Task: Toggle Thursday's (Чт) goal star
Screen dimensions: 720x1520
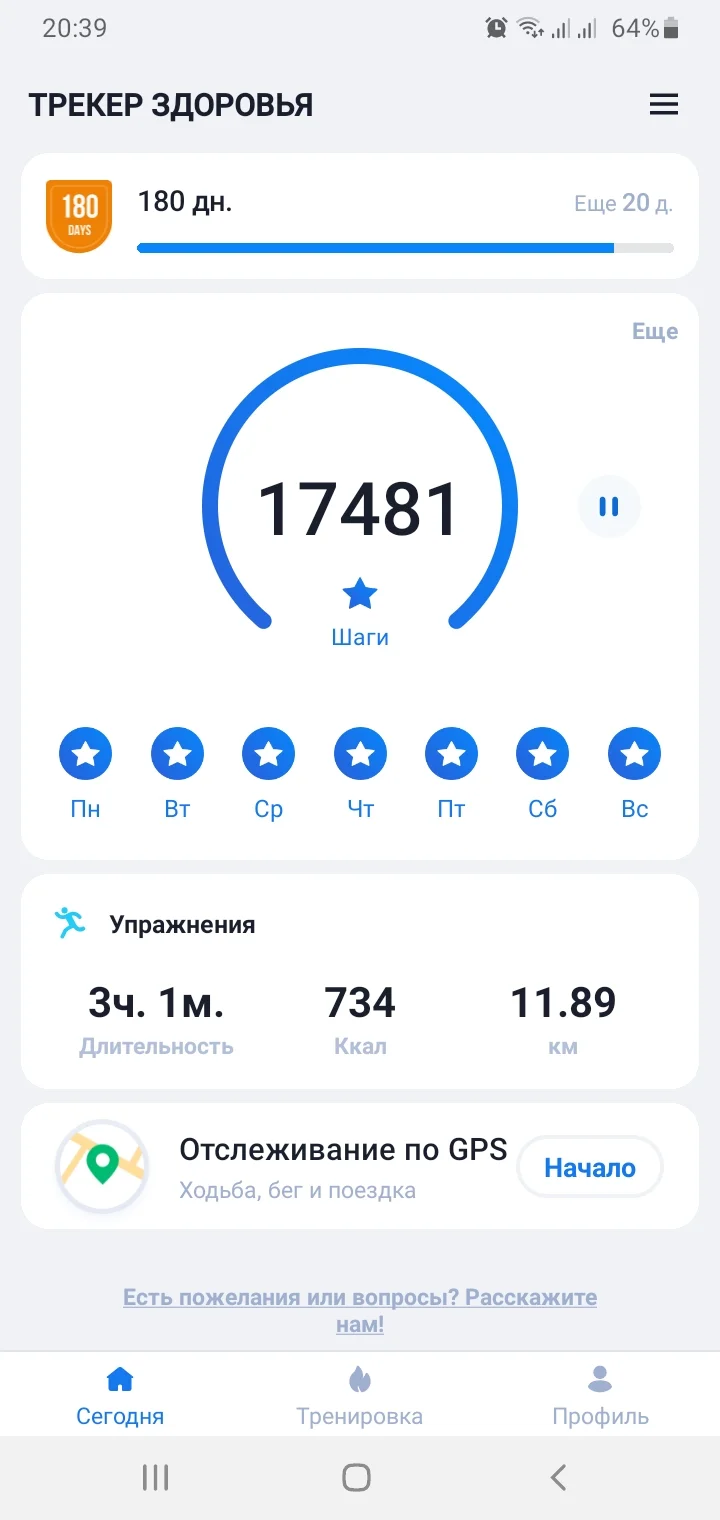Action: [x=360, y=753]
